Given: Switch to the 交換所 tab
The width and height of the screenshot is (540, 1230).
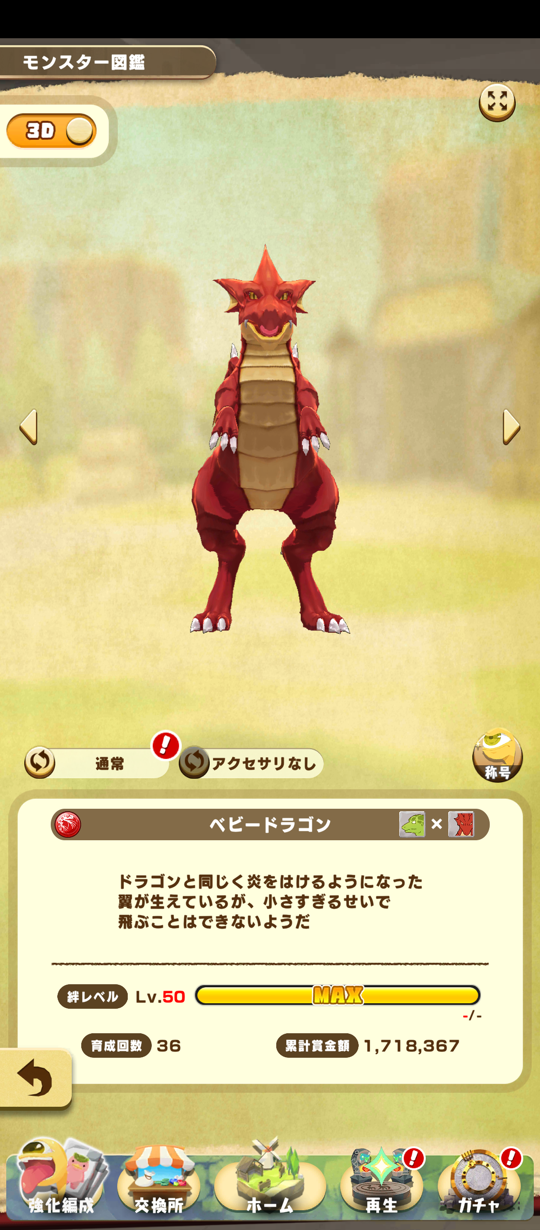Looking at the screenshot, I should [159, 1178].
